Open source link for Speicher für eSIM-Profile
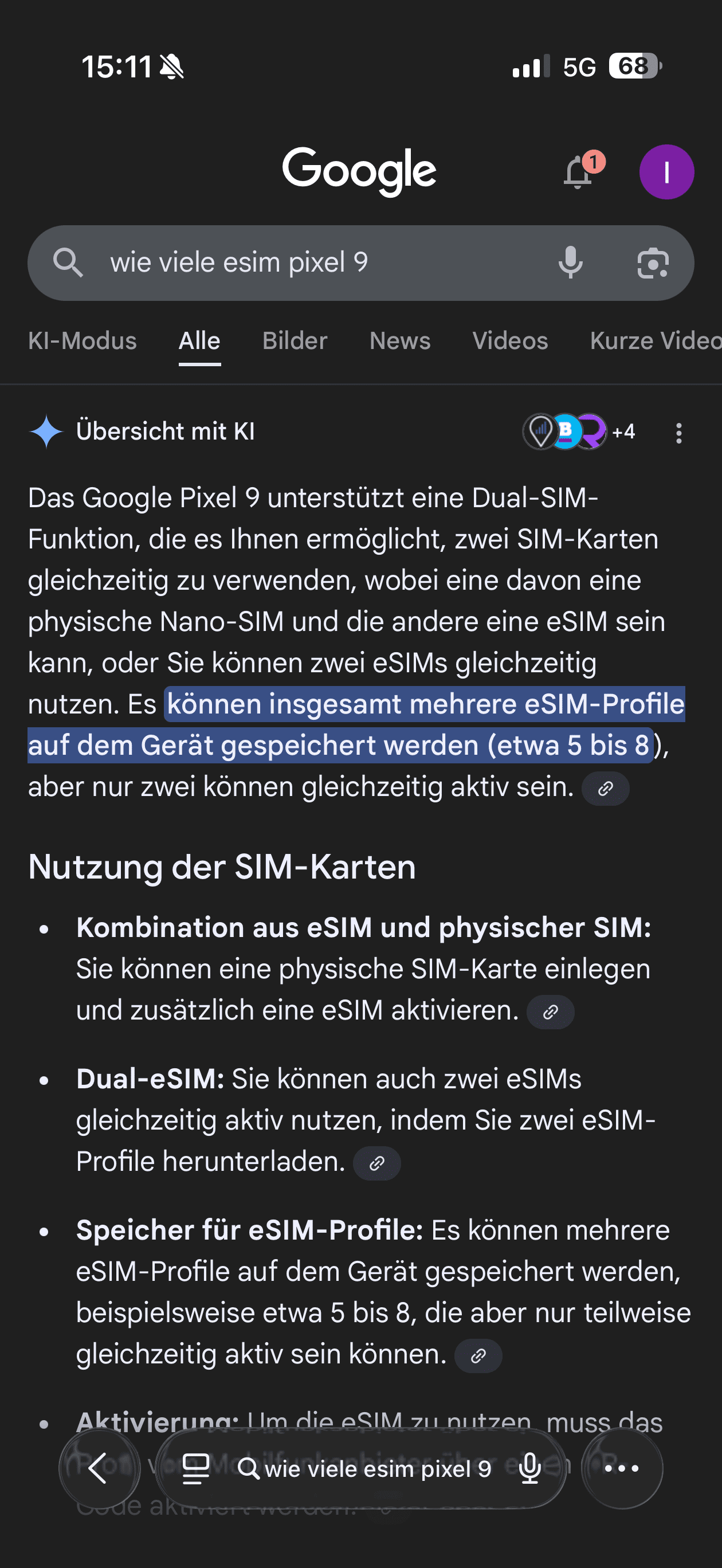 [478, 1355]
